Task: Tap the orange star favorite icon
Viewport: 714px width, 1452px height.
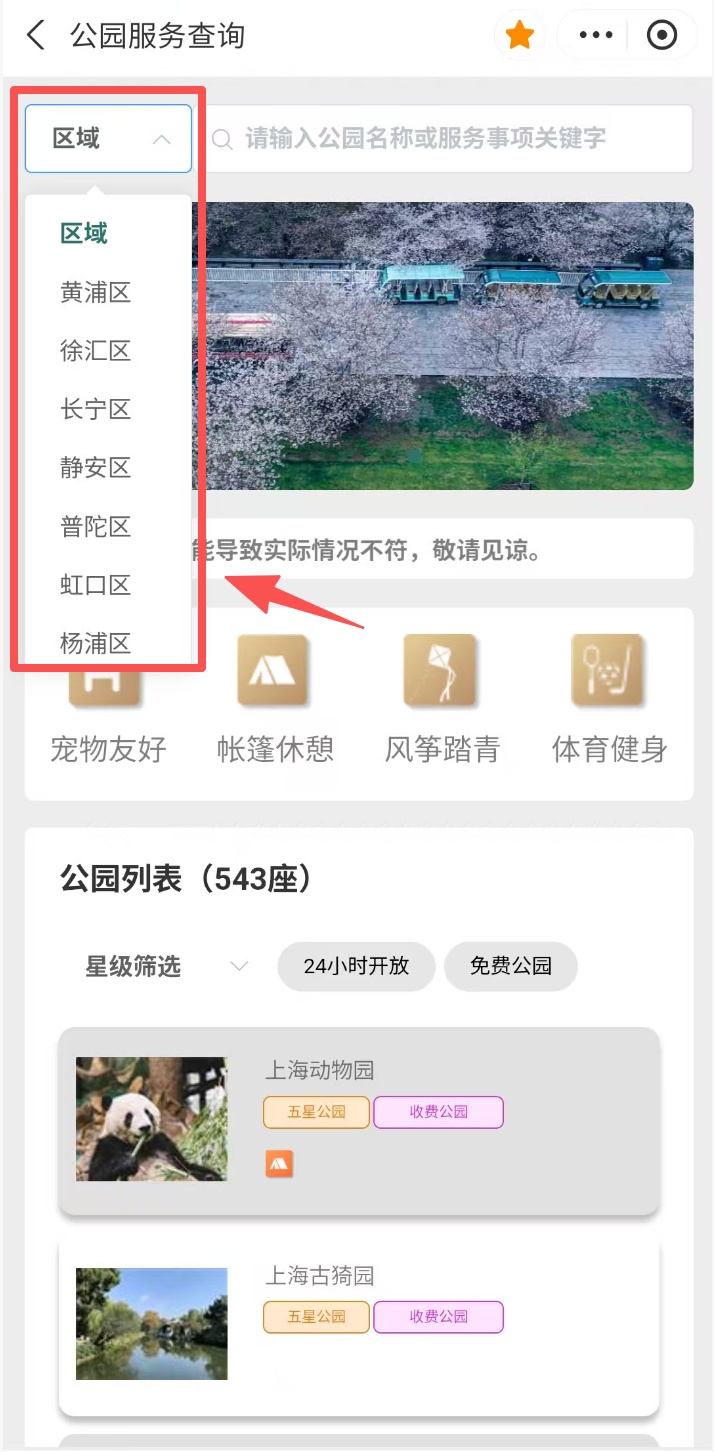Action: point(519,36)
